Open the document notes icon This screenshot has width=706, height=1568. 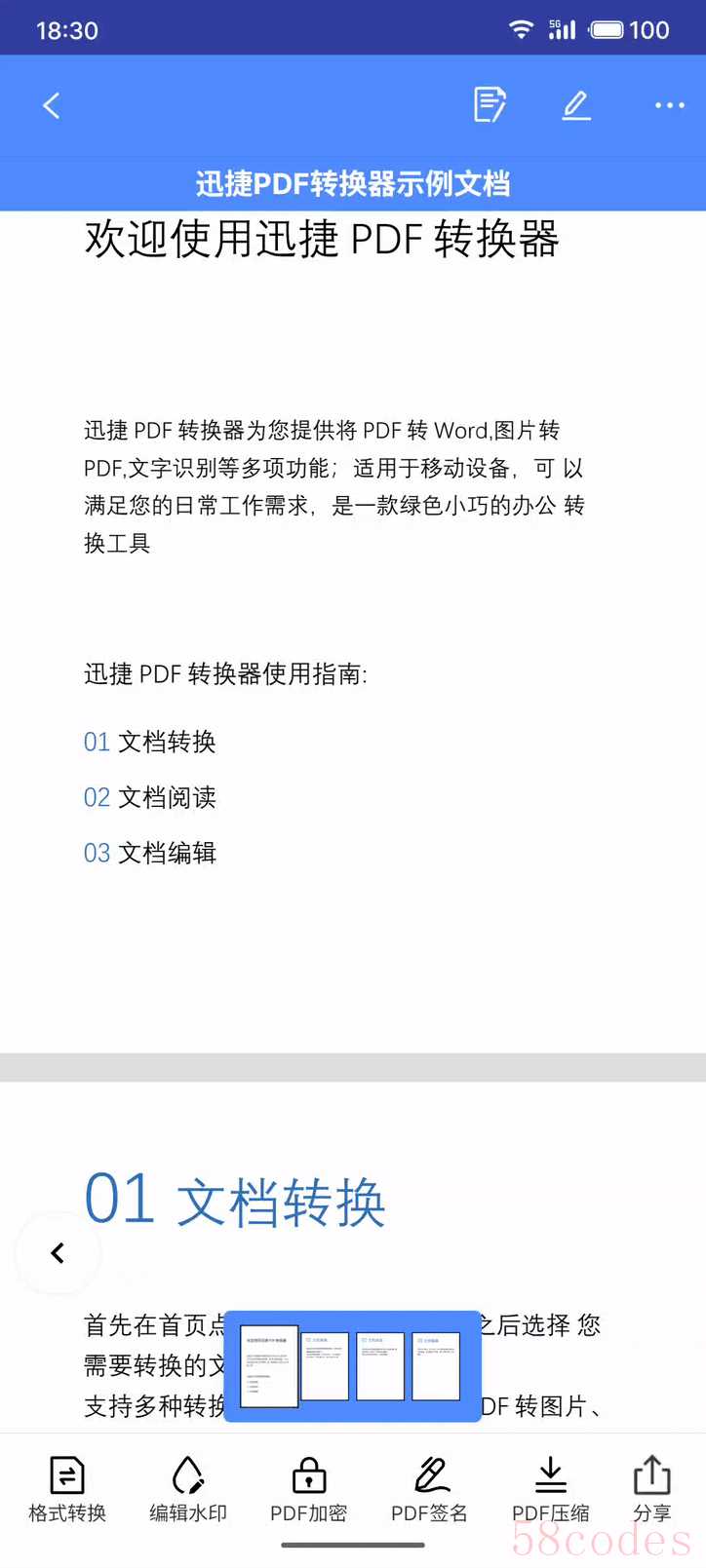click(x=489, y=104)
